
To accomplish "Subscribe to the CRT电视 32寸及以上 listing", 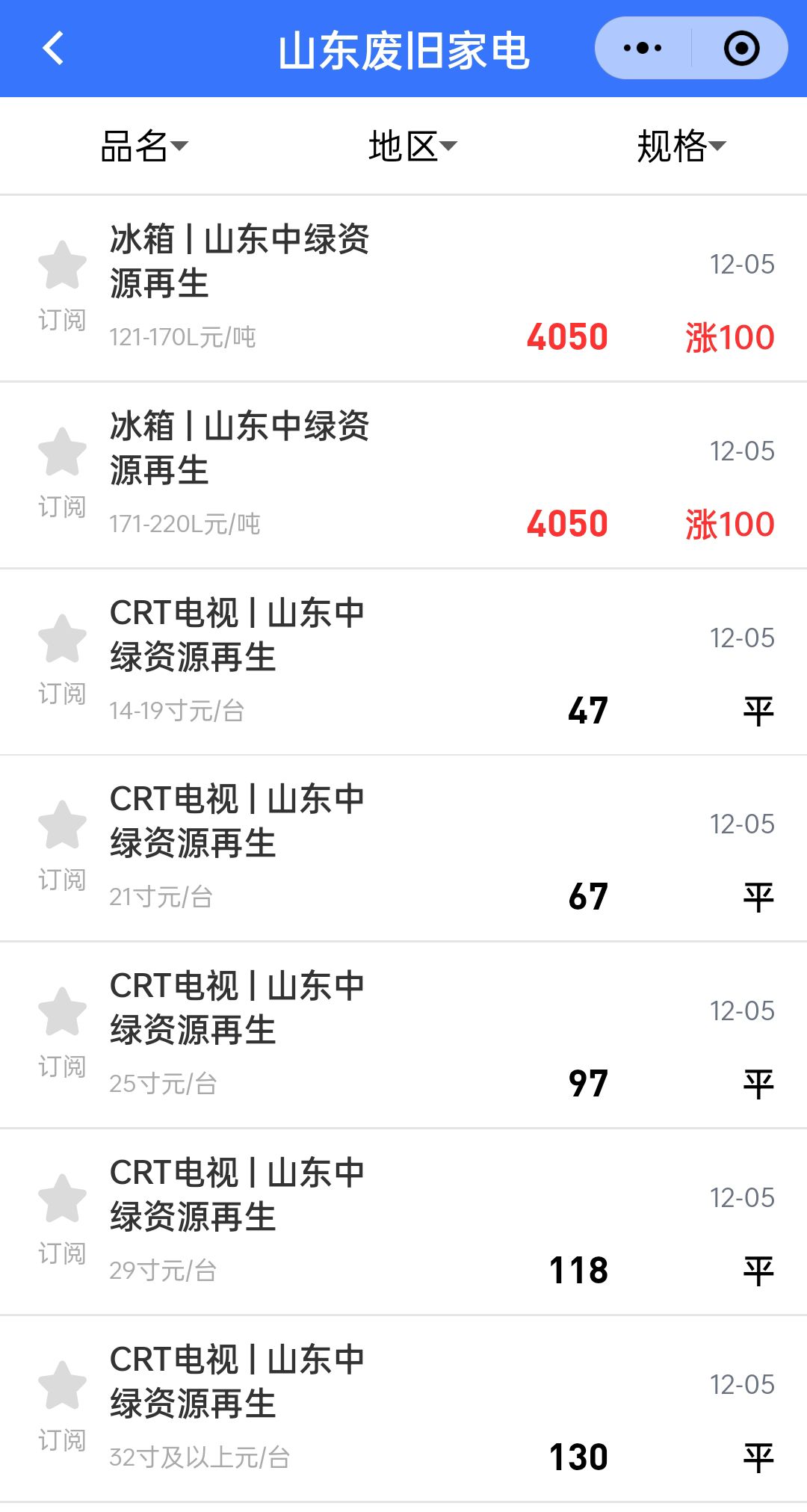I will point(62,1405).
